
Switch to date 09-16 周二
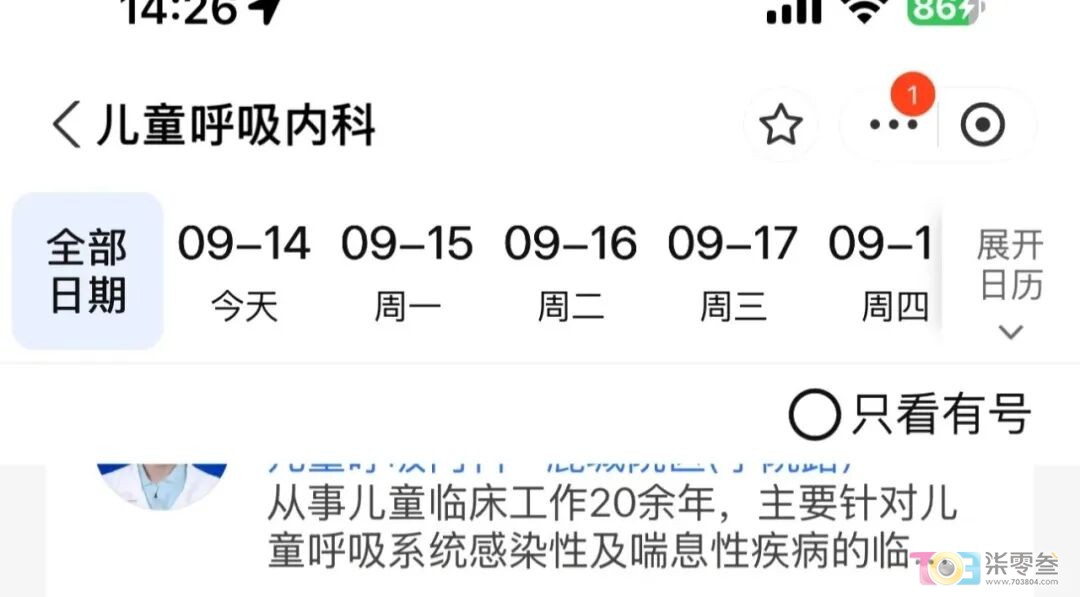[570, 271]
